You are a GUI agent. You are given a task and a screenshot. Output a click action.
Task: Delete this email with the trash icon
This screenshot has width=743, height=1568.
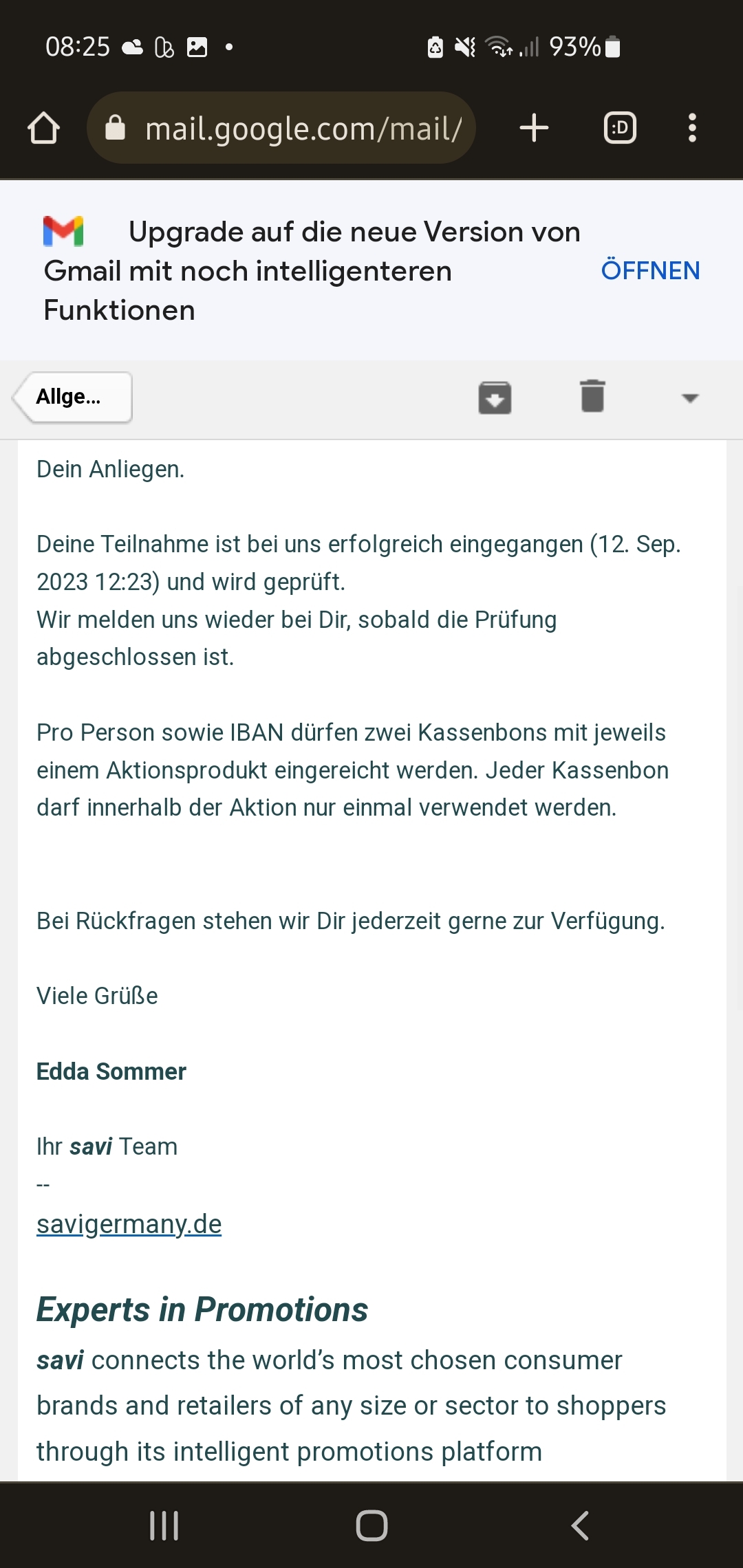592,396
